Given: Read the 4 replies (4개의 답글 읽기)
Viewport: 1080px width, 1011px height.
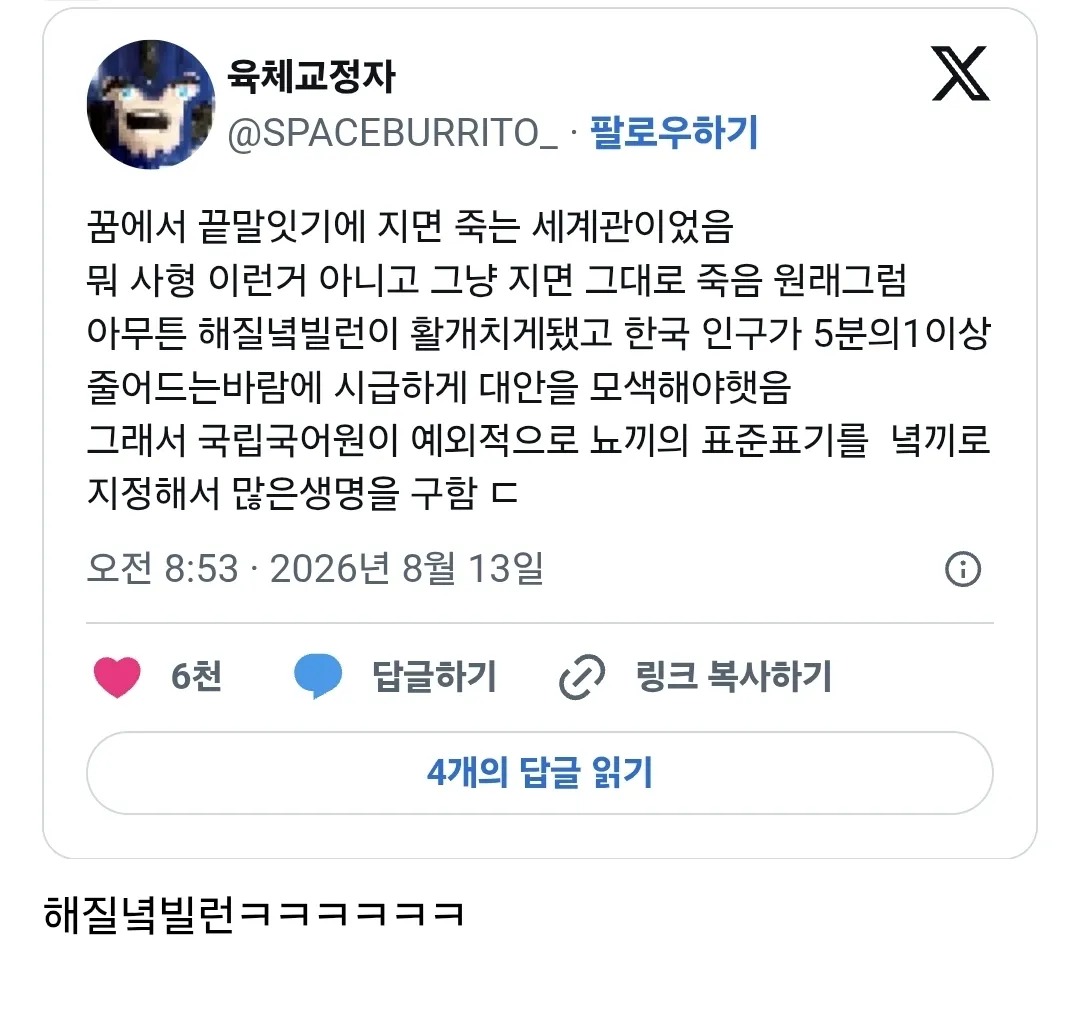Looking at the screenshot, I should point(539,773).
